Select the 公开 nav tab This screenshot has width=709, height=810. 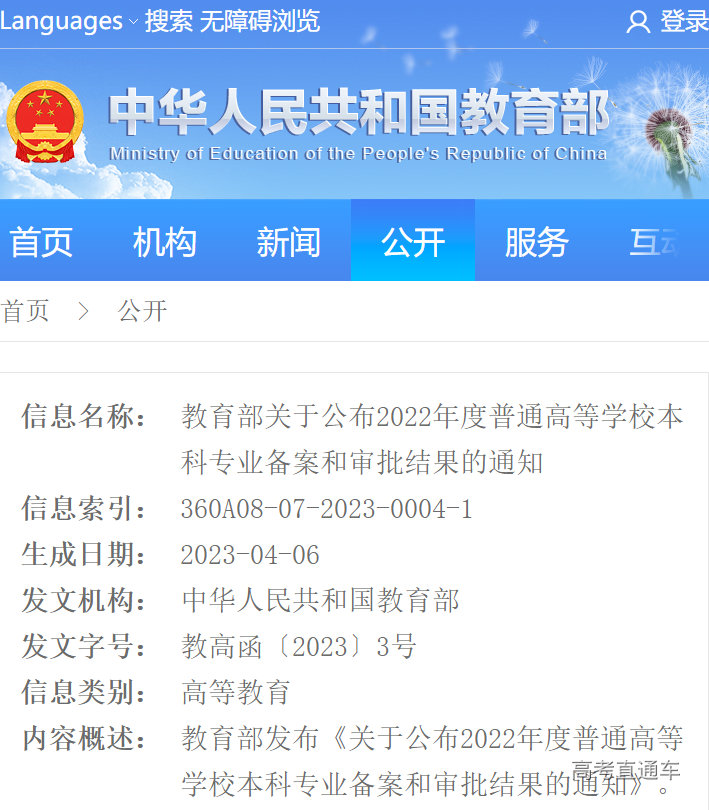tap(412, 242)
